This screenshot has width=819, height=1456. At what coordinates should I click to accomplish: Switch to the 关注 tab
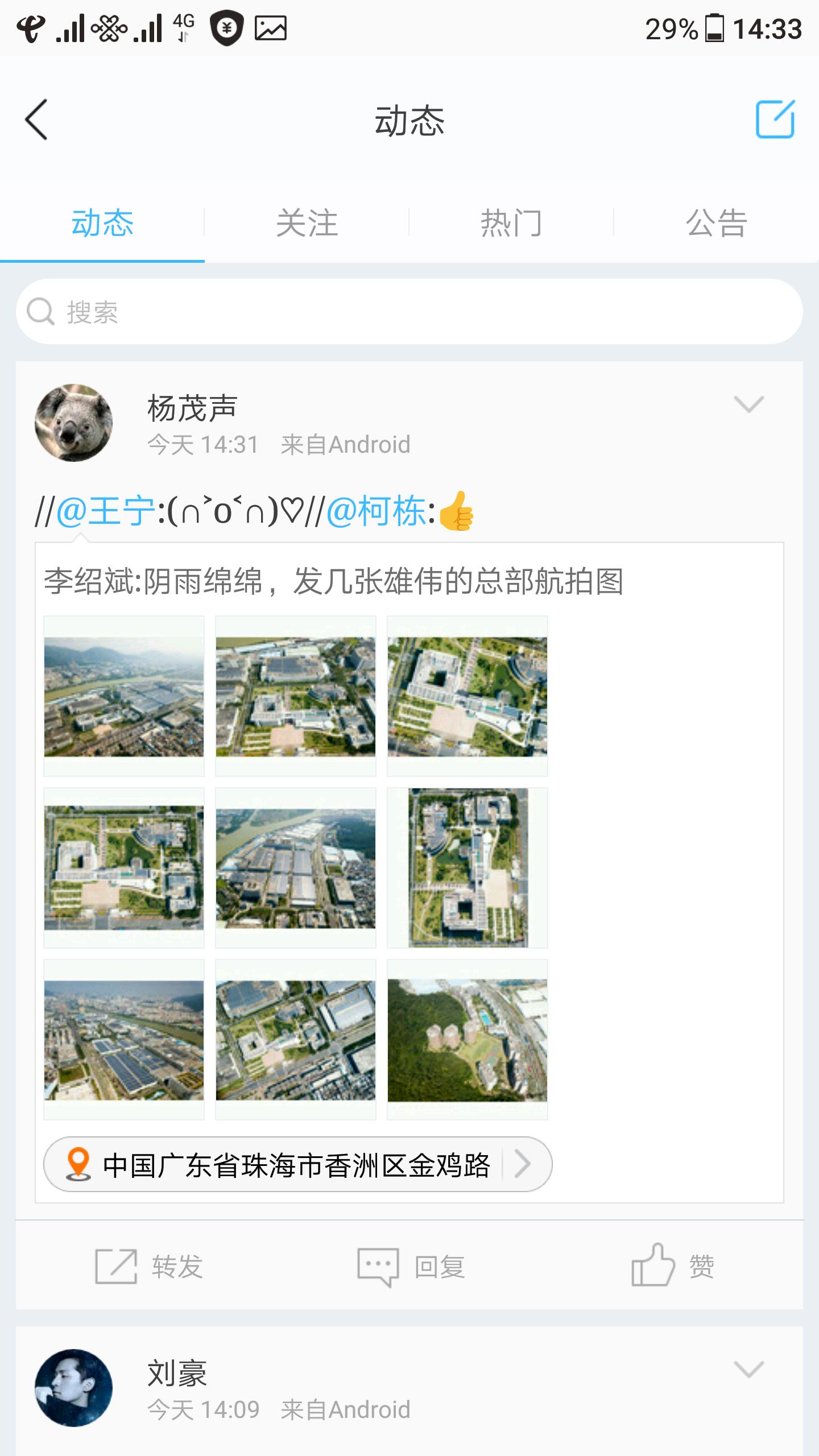(x=307, y=222)
